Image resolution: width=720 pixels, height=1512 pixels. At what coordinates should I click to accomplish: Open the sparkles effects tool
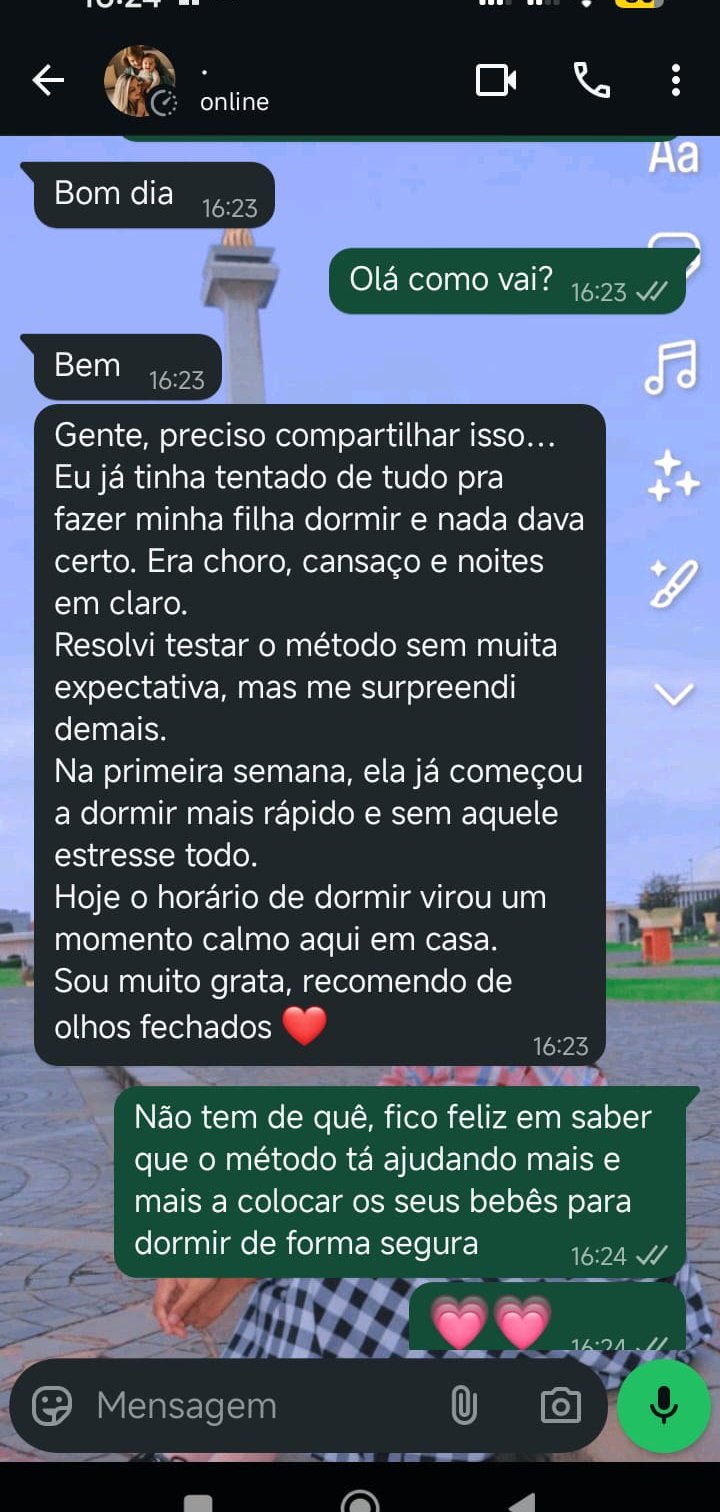[x=672, y=476]
